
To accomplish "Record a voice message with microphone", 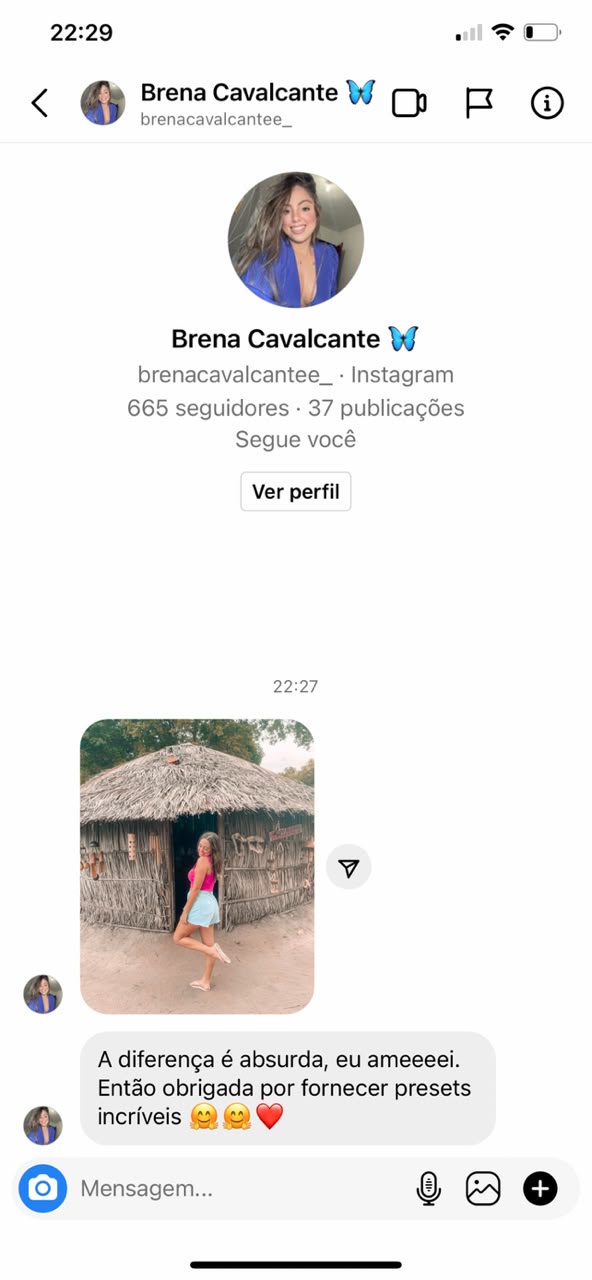I will tap(428, 1189).
